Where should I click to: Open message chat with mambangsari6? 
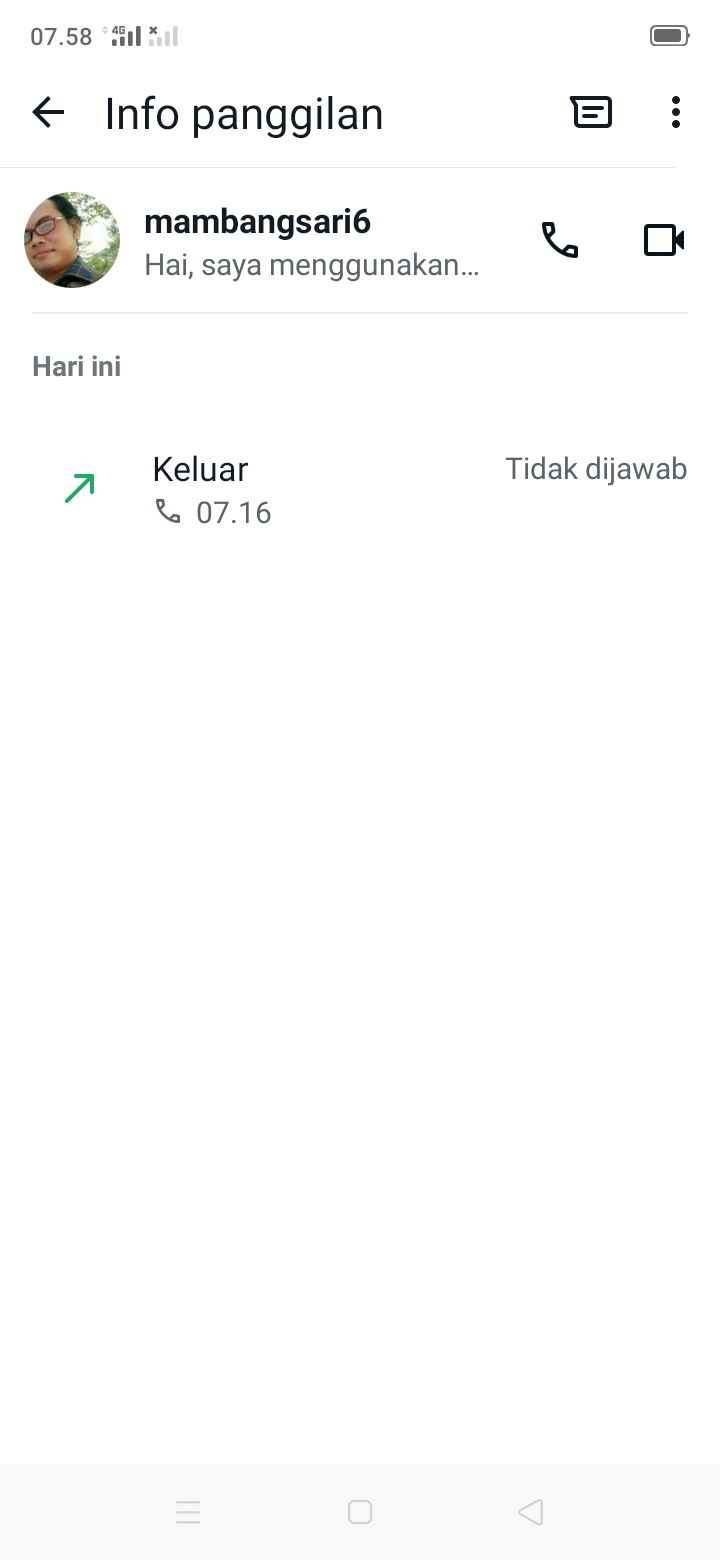click(591, 113)
